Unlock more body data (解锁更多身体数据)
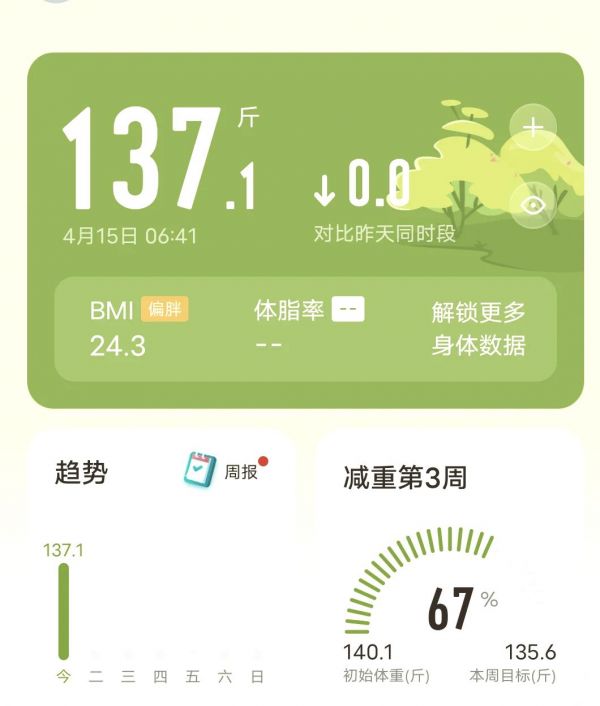600x706 pixels. point(478,329)
